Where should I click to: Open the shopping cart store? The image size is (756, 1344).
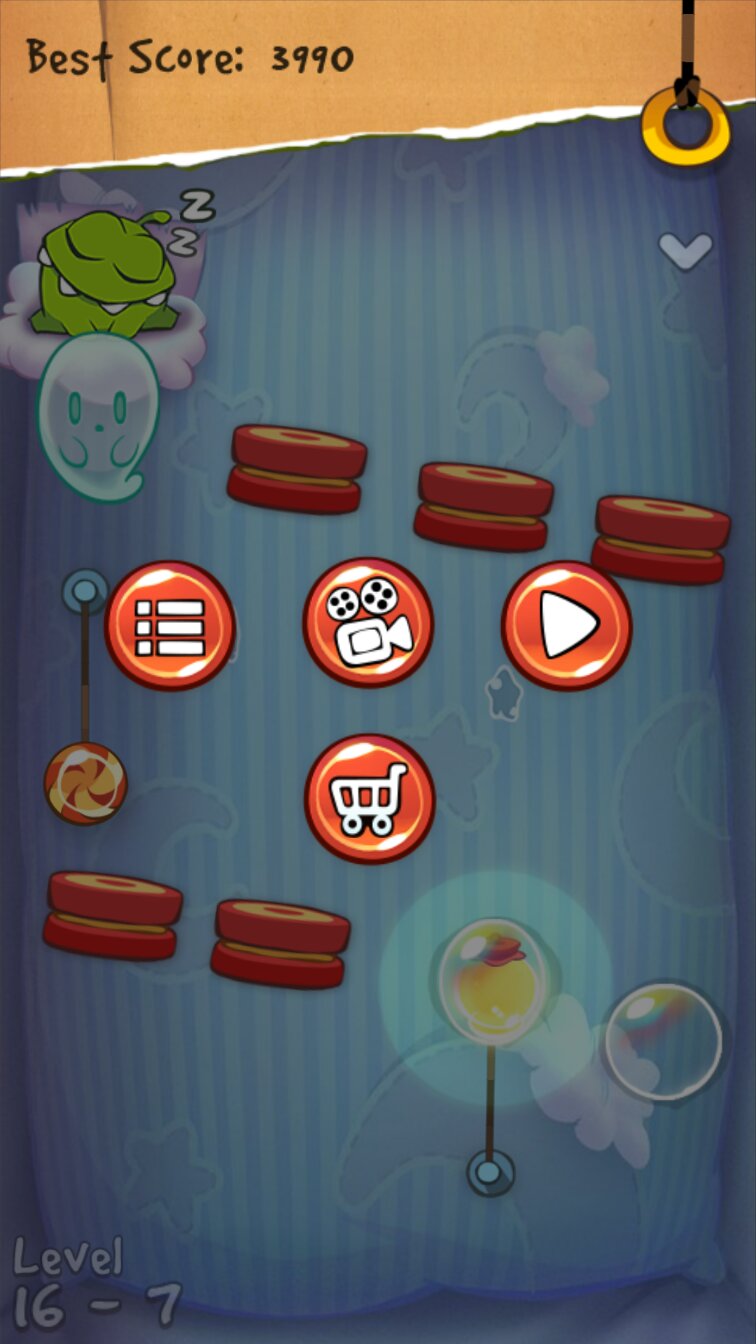[x=370, y=798]
